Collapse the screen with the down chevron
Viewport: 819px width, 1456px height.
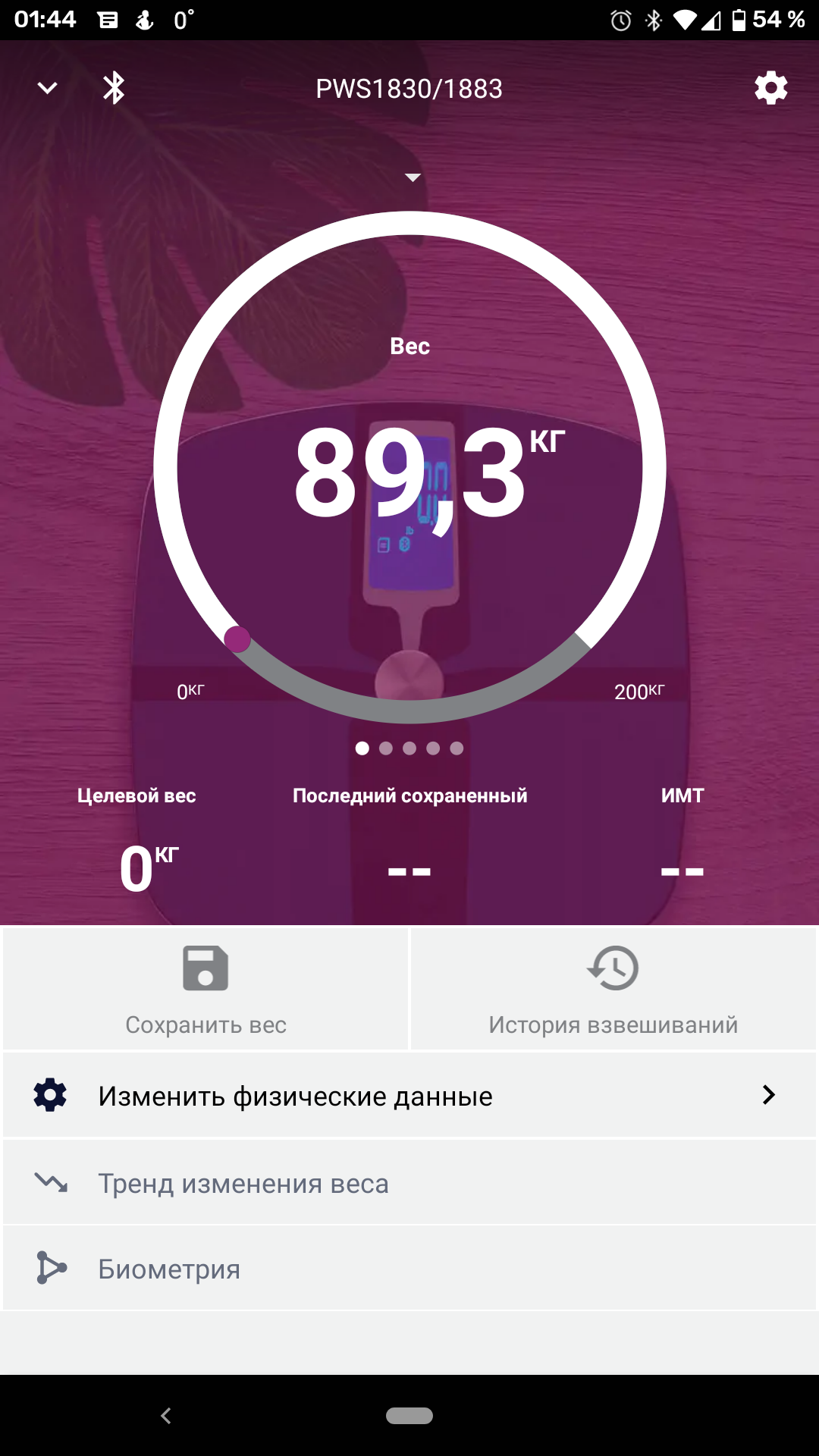pos(47,89)
